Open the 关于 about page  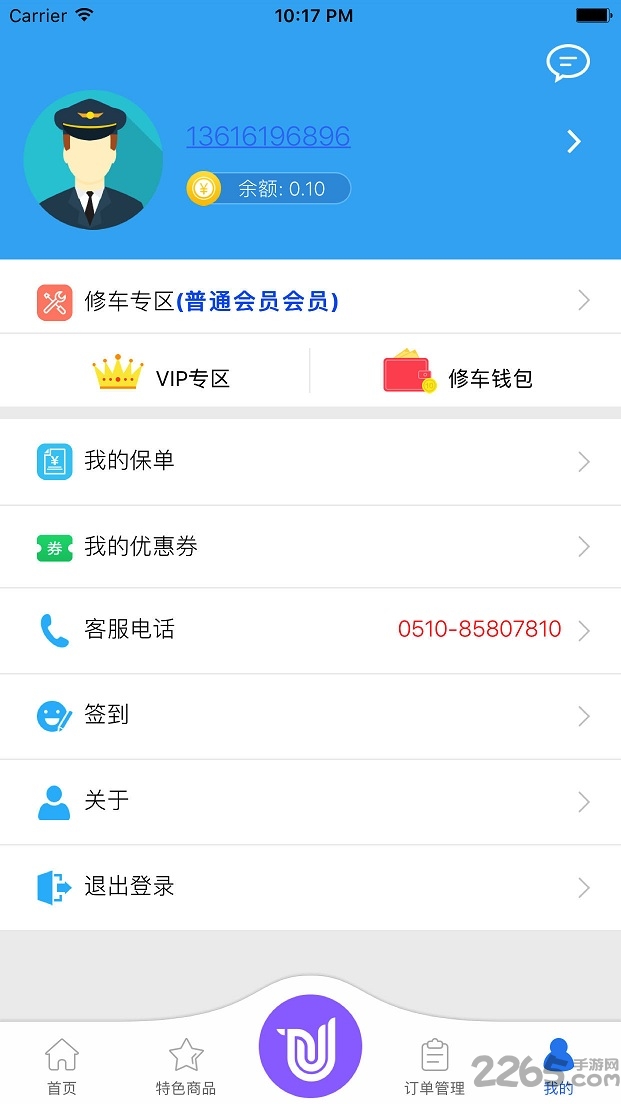(x=310, y=802)
